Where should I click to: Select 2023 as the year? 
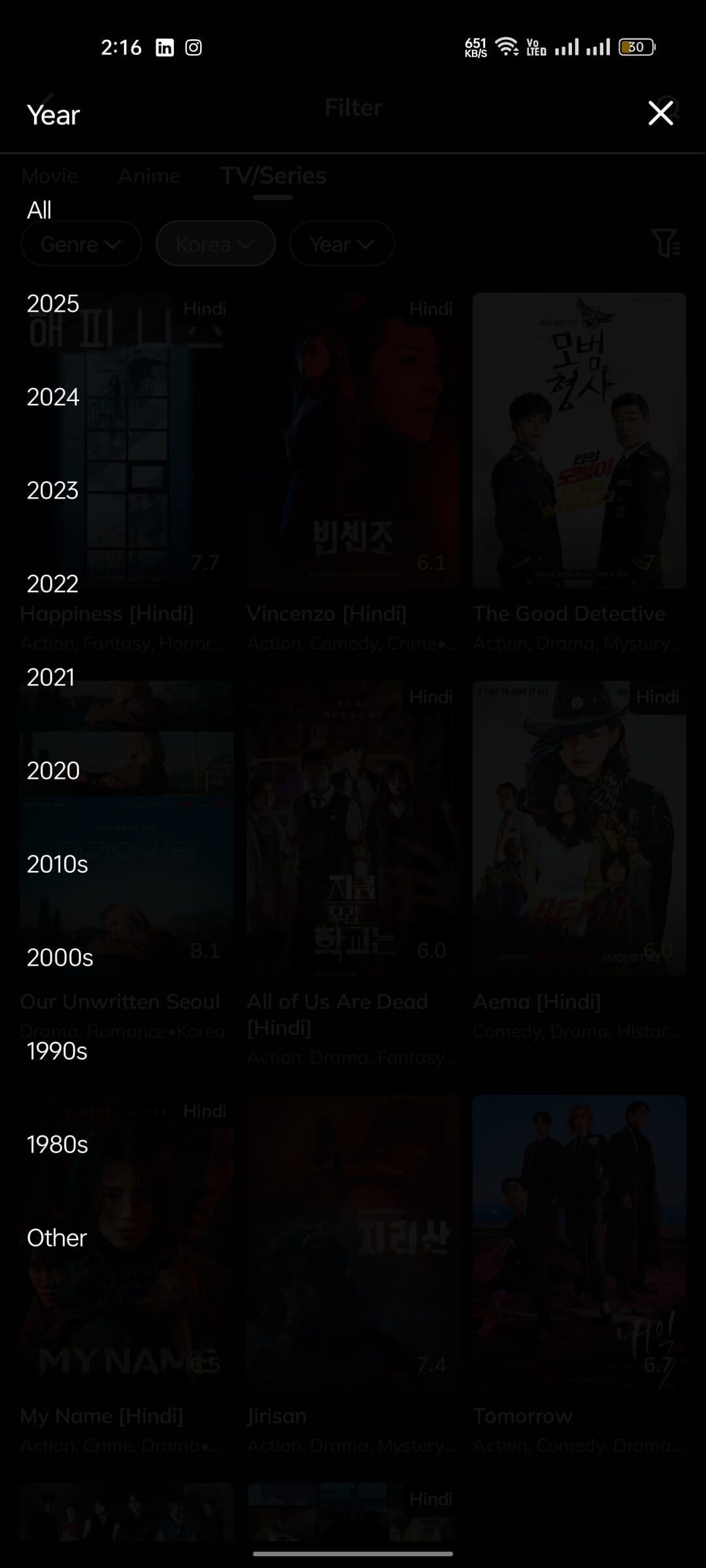(52, 491)
